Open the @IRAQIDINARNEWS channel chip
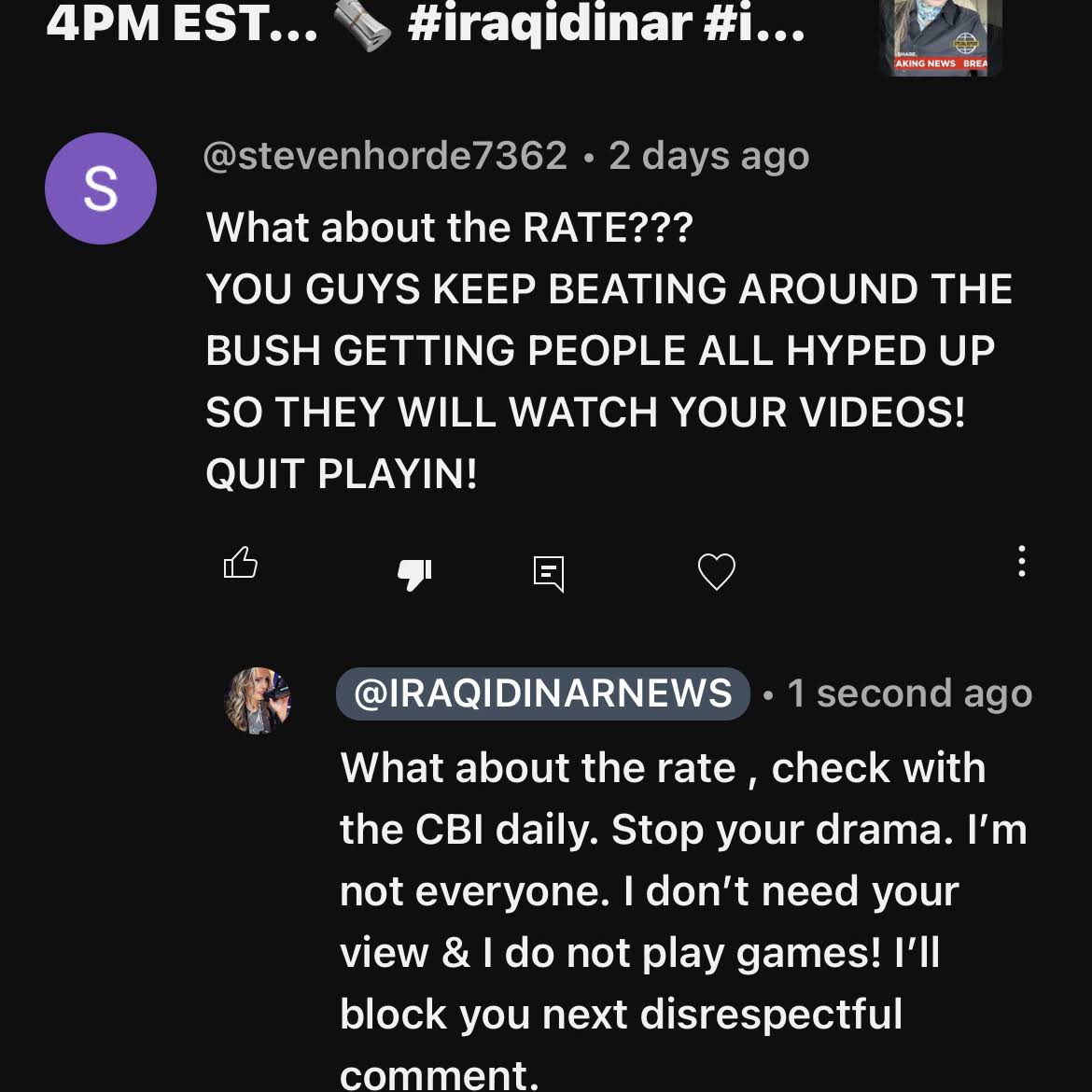 (x=542, y=693)
